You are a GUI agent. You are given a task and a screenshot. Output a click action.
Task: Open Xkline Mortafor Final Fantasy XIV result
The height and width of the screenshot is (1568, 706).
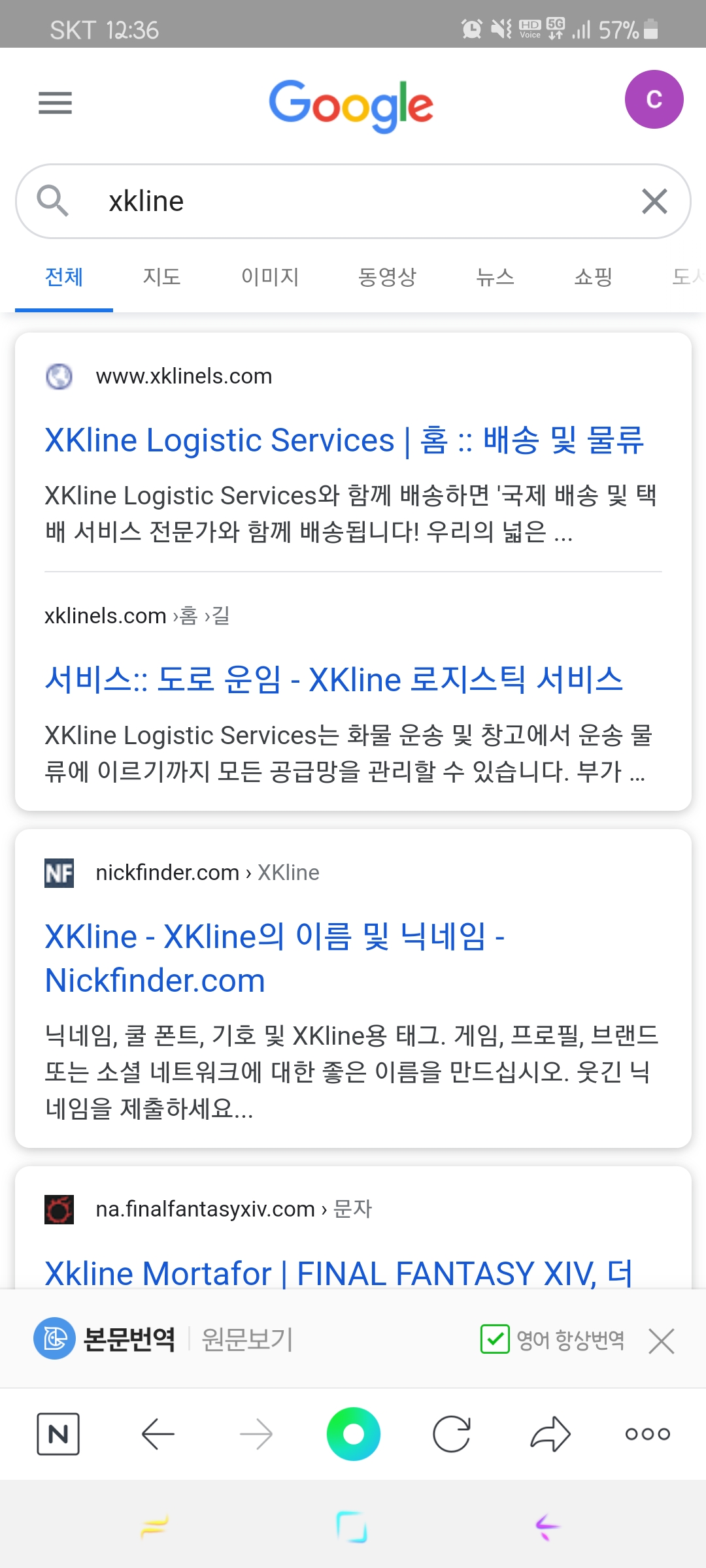[x=339, y=1273]
